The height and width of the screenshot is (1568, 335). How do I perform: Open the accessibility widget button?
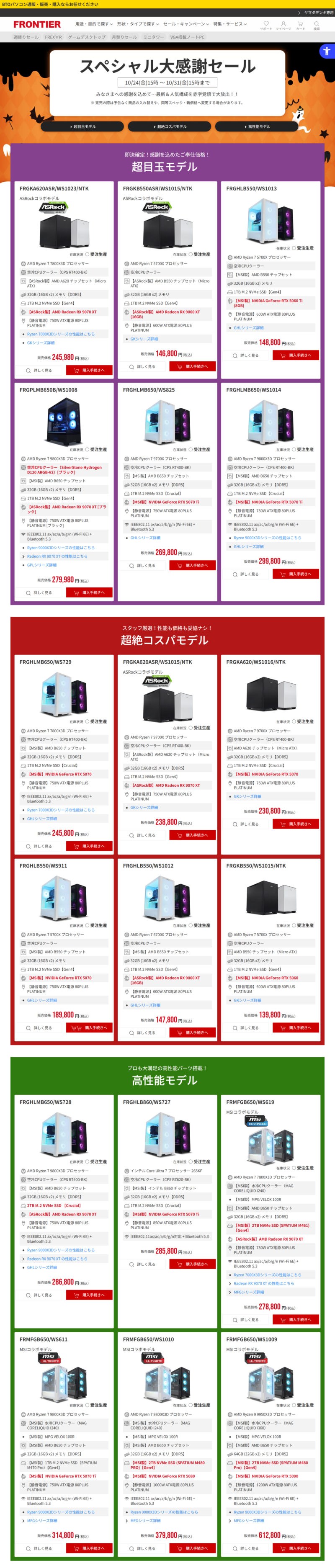[327, 51]
